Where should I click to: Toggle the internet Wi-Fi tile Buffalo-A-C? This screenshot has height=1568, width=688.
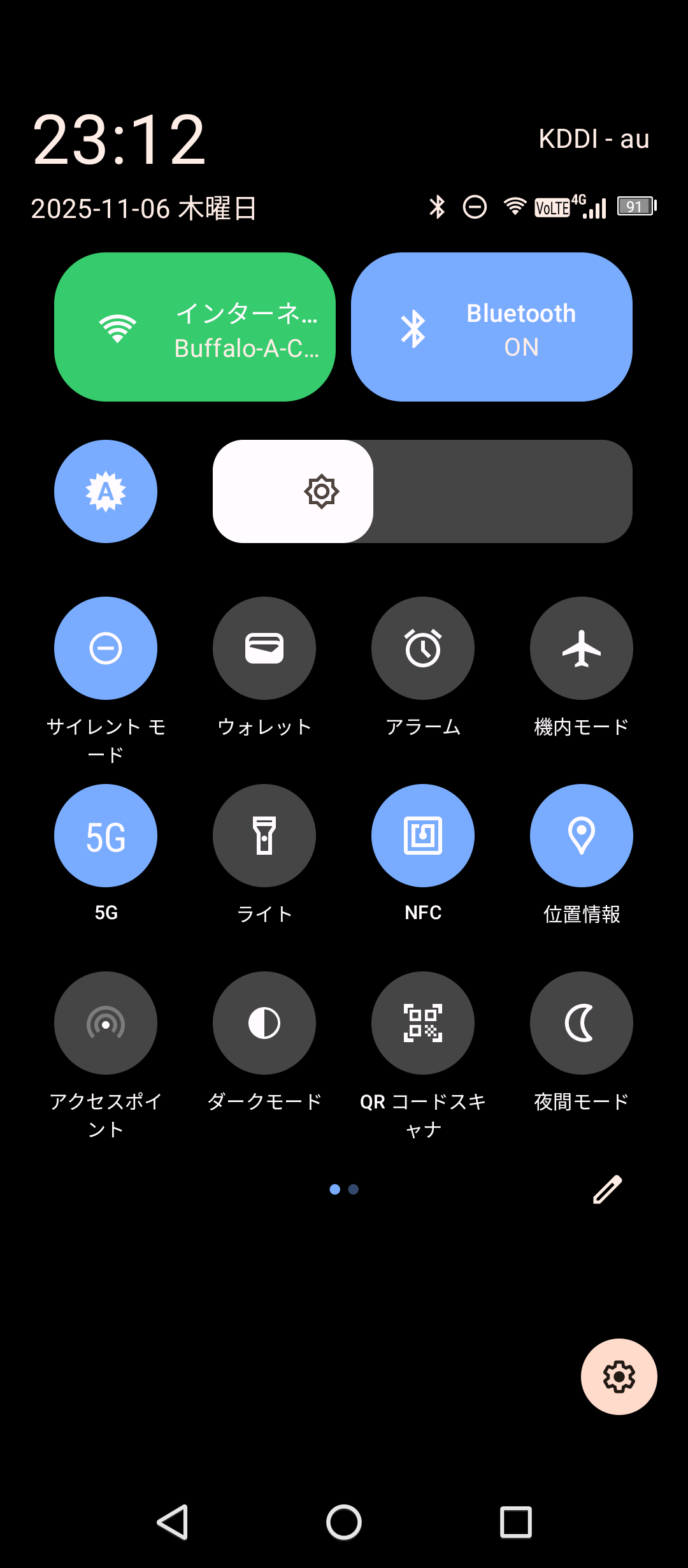[194, 327]
